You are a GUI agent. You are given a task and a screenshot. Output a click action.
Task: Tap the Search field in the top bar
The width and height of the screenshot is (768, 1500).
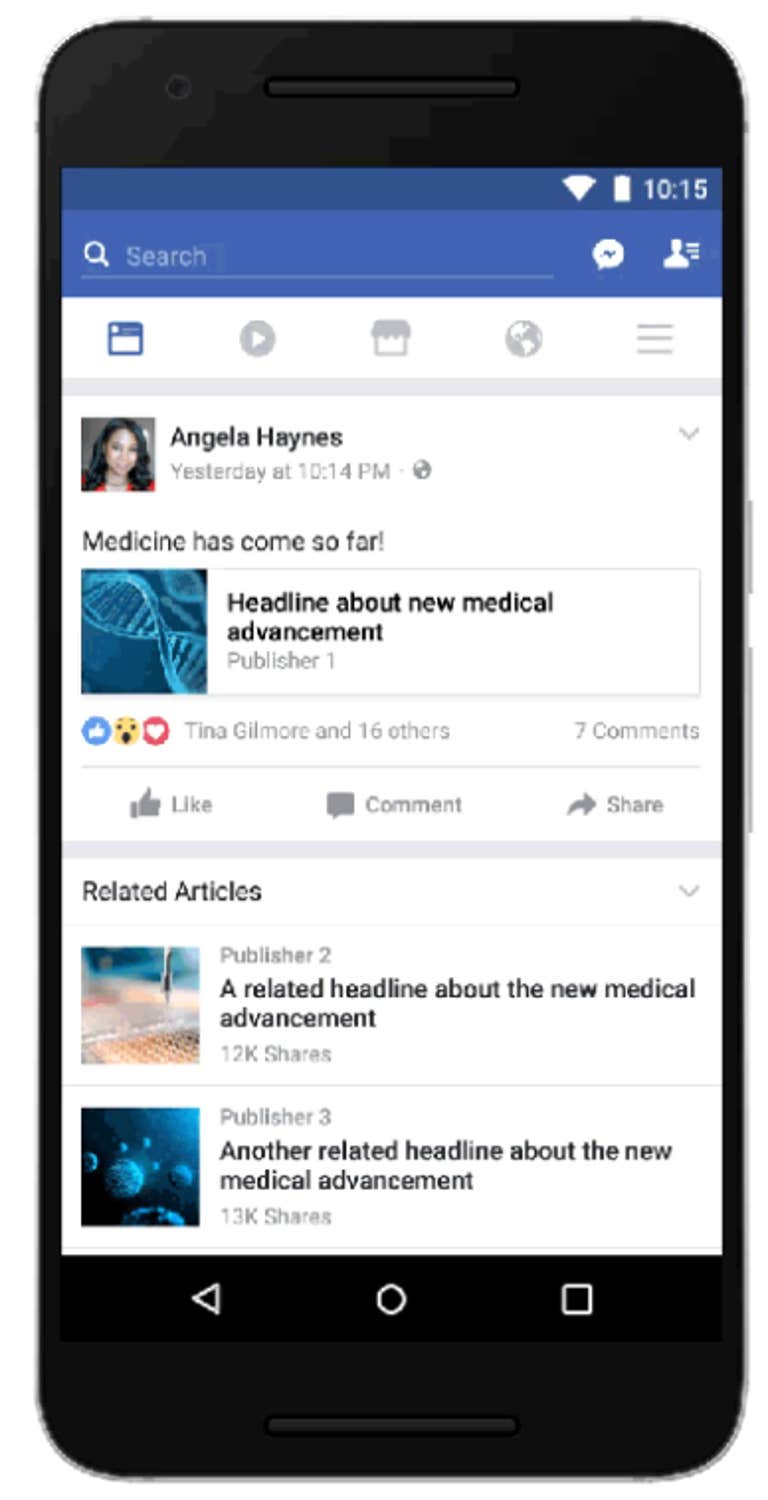pyautogui.click(x=317, y=256)
